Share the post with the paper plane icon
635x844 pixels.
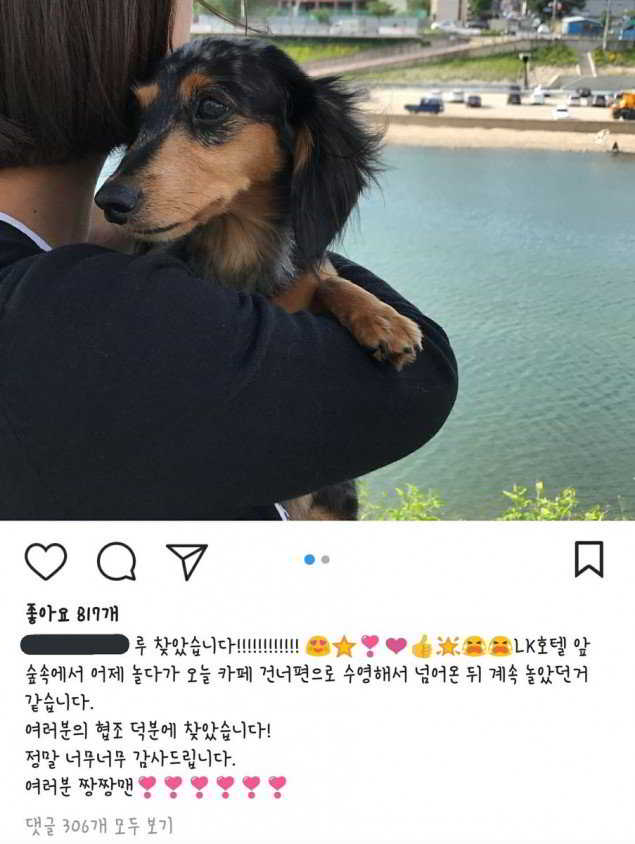point(187,561)
